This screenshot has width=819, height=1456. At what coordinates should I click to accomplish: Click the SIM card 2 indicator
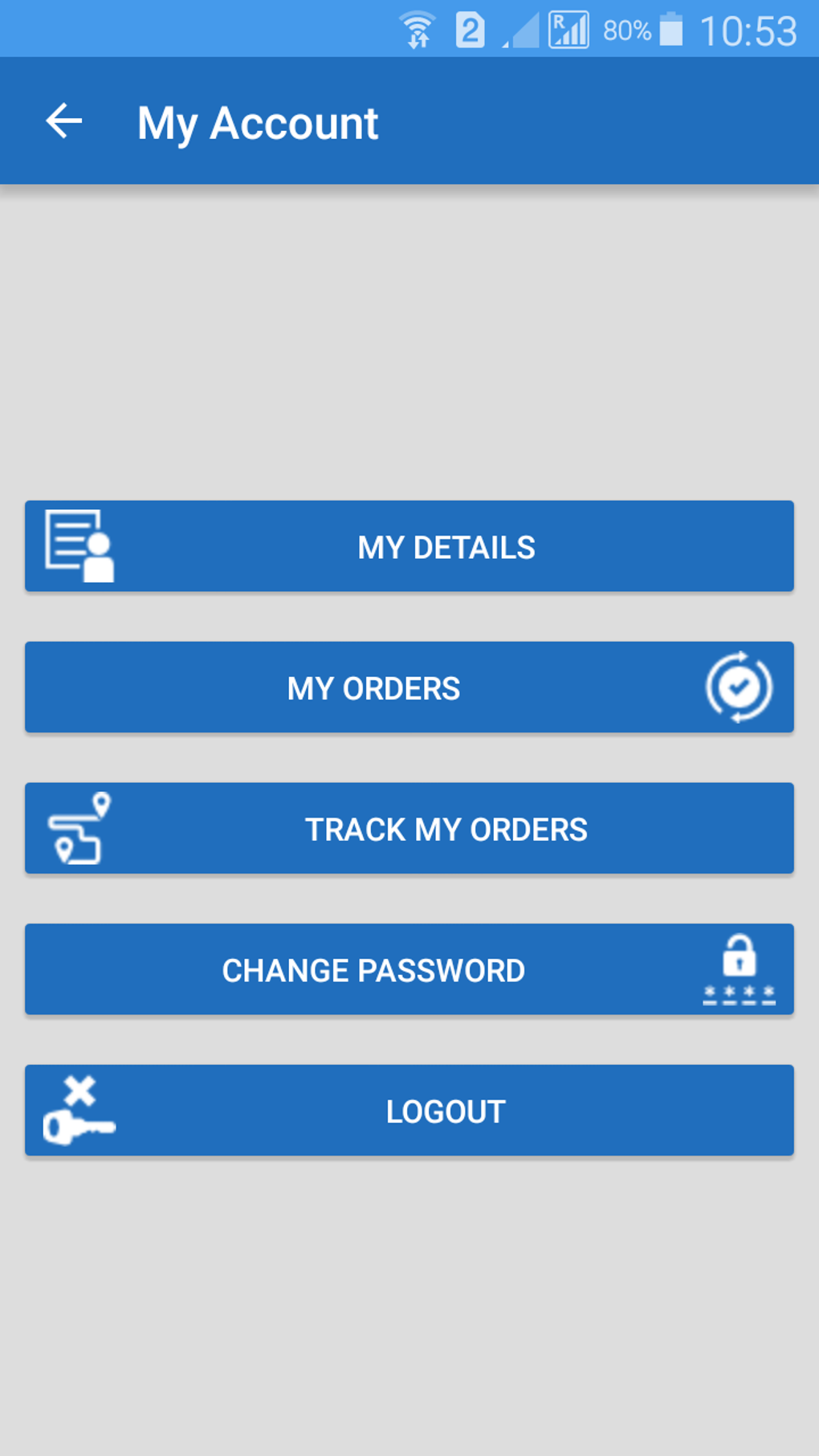pos(471,30)
